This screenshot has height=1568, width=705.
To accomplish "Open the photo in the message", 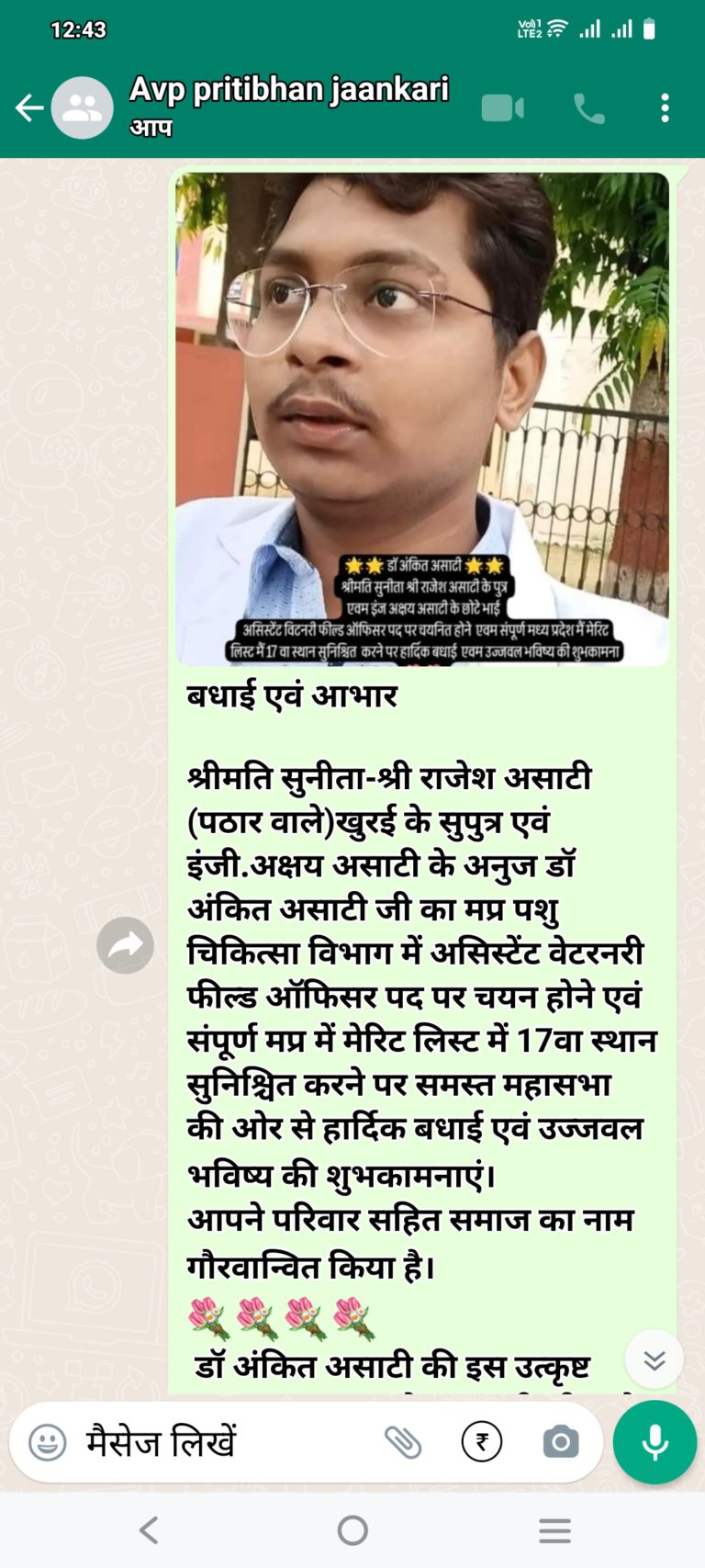I will (422, 419).
